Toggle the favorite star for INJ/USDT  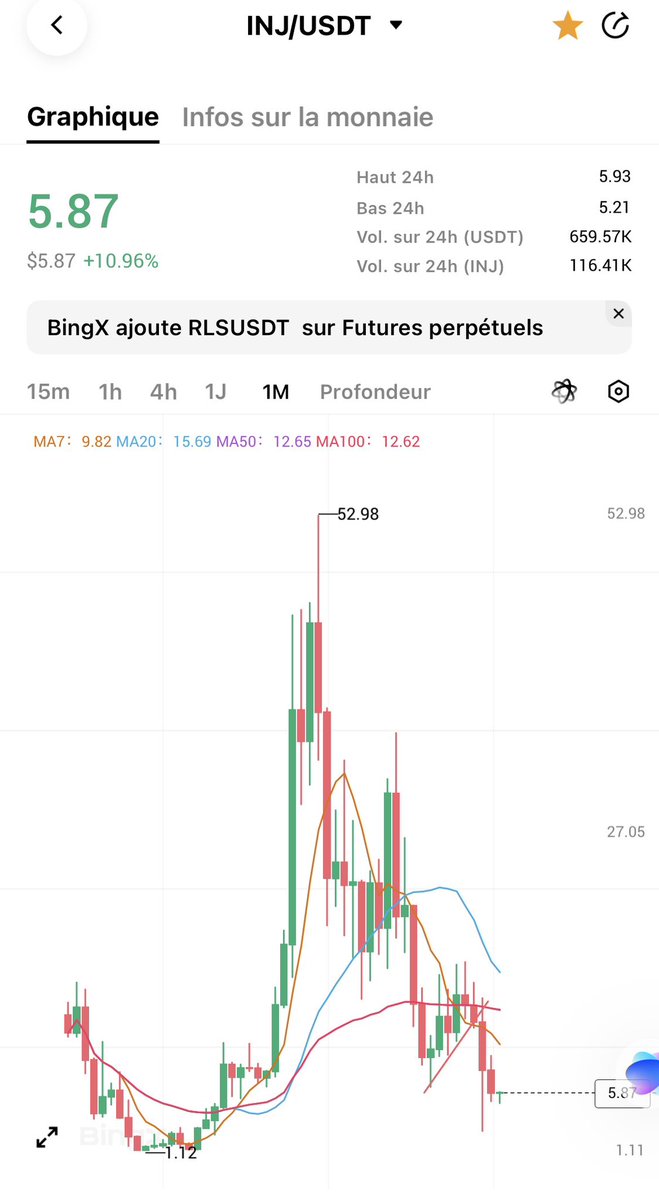tap(567, 27)
